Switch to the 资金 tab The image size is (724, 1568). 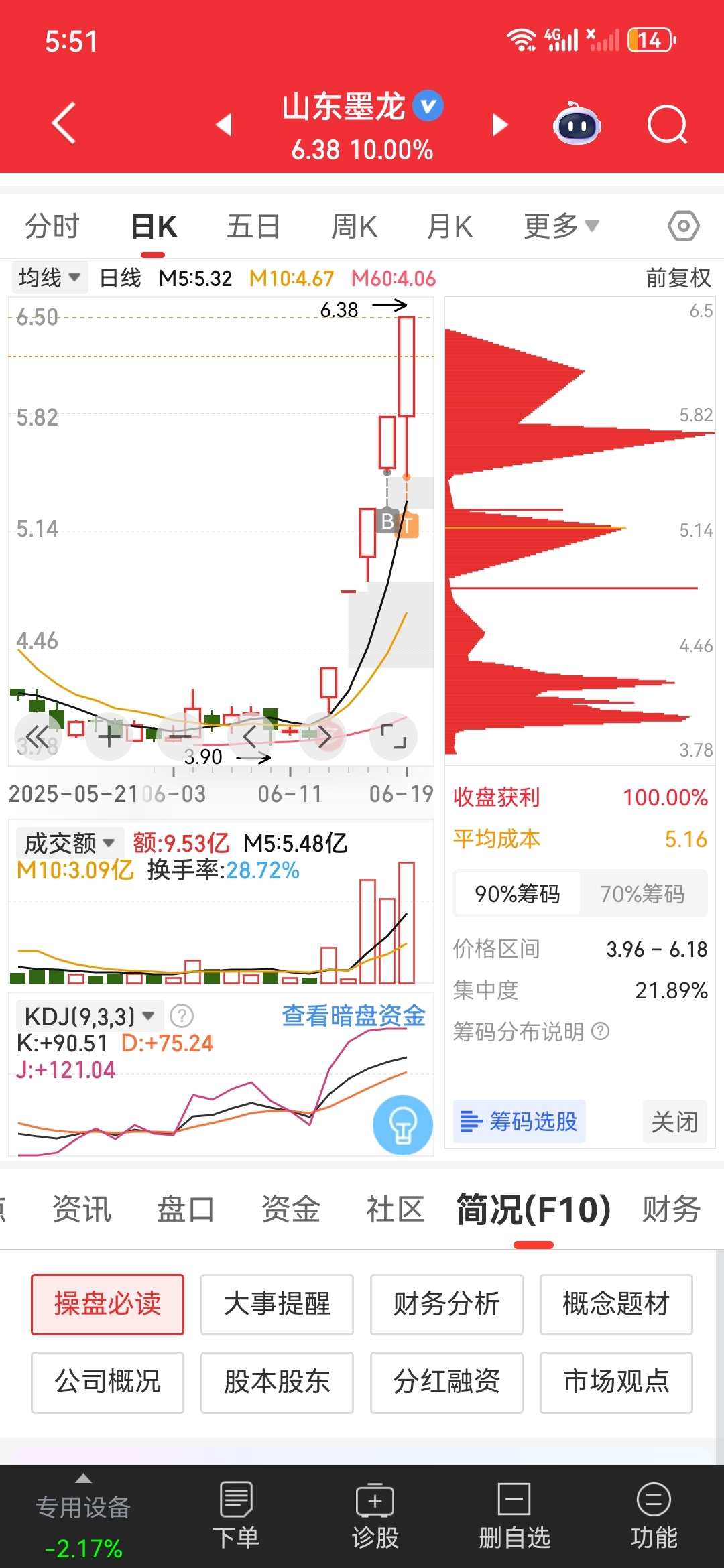pos(290,1210)
